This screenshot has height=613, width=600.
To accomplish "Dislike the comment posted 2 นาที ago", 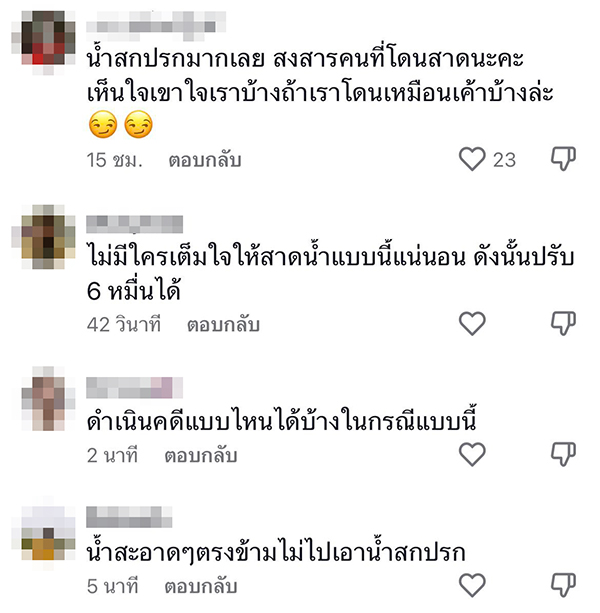I will point(563,455).
